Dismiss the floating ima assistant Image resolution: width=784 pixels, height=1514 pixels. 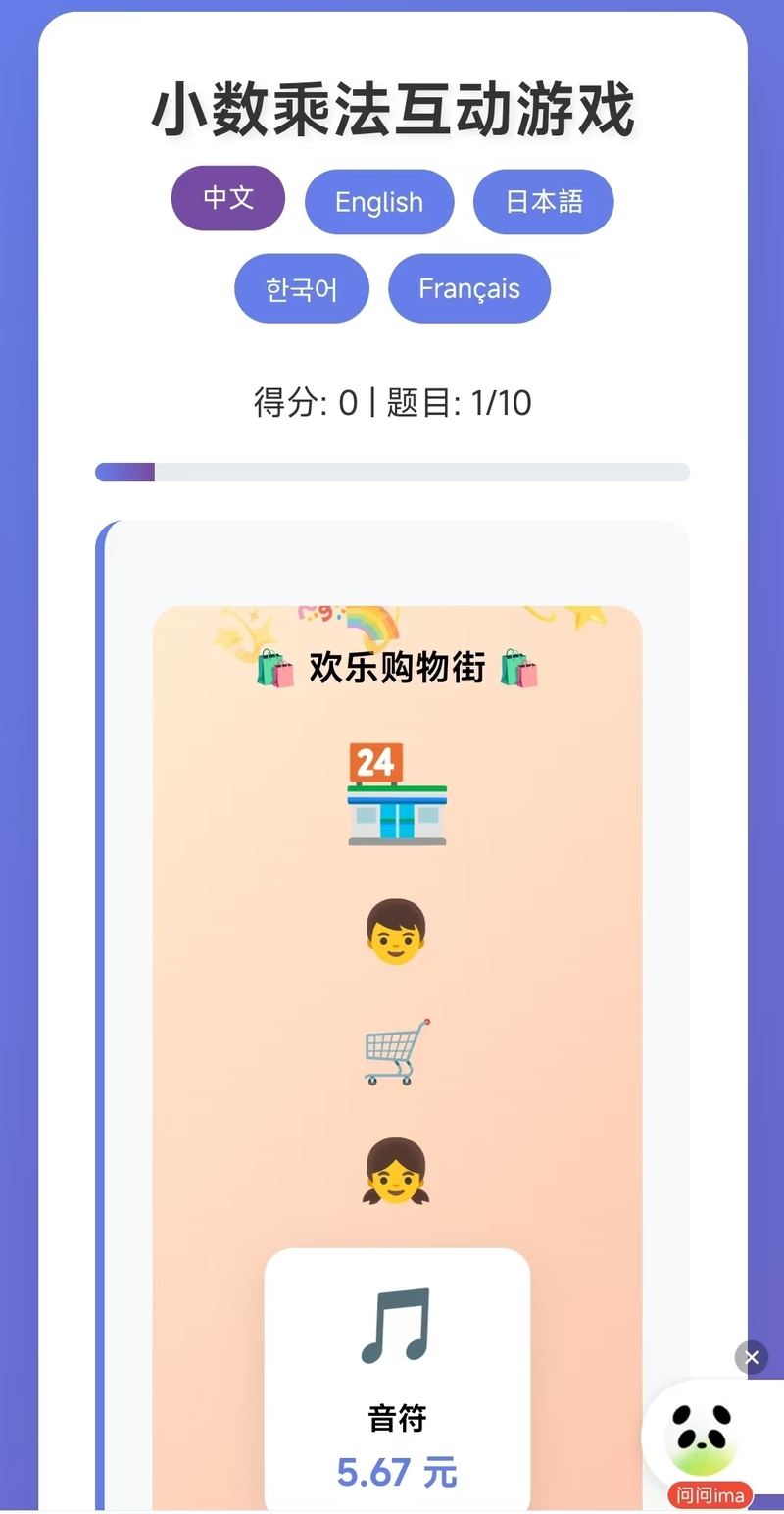coord(752,1357)
